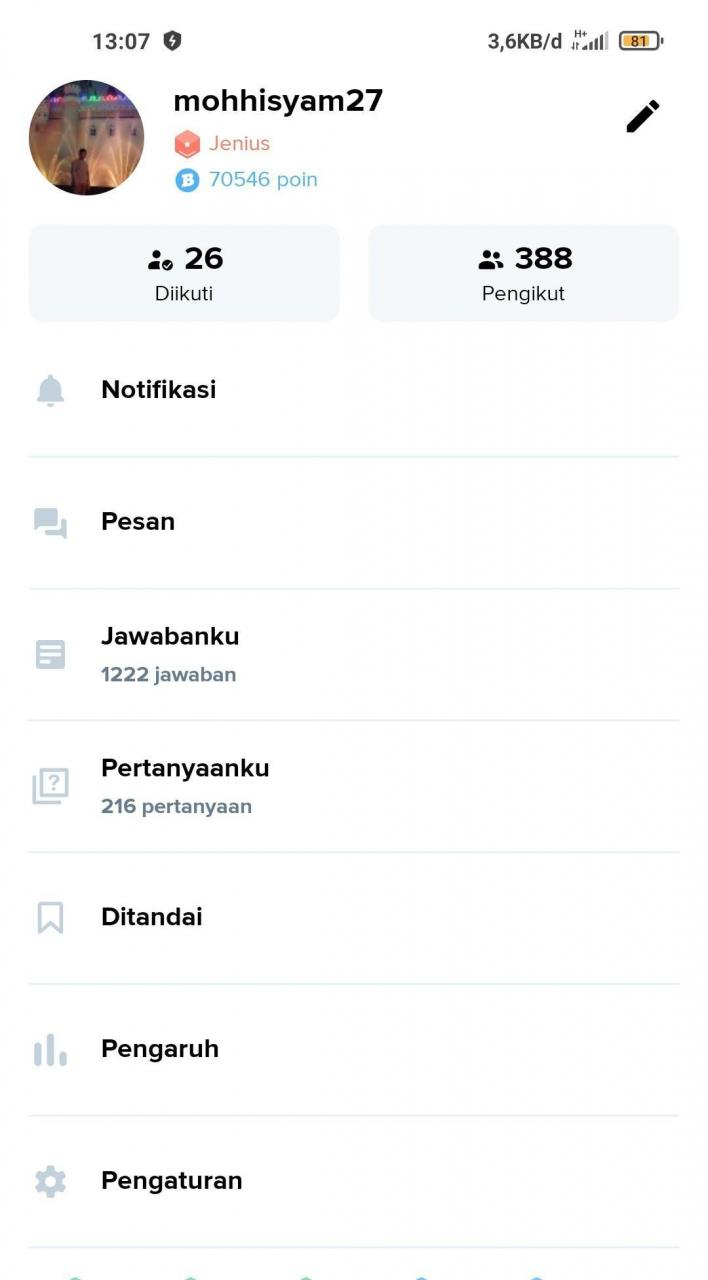Open the profile picture of mohhisyam27
The image size is (708, 1280).
(x=86, y=137)
